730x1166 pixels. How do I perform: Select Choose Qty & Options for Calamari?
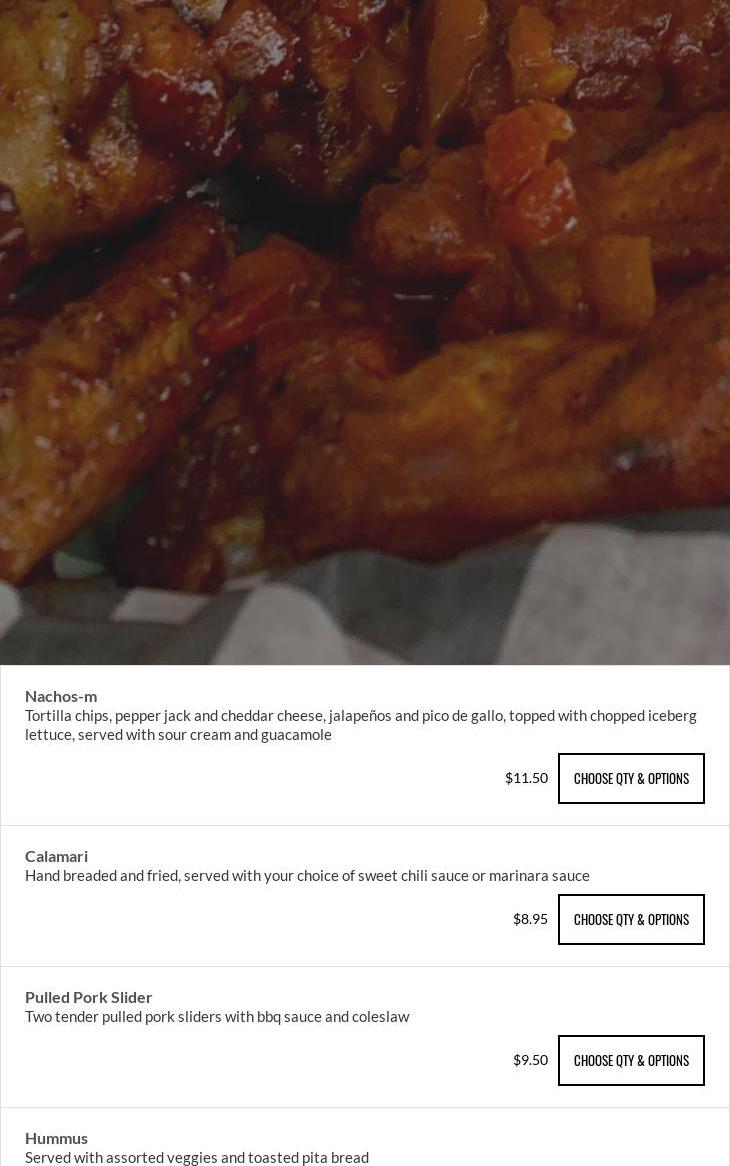click(x=631, y=919)
